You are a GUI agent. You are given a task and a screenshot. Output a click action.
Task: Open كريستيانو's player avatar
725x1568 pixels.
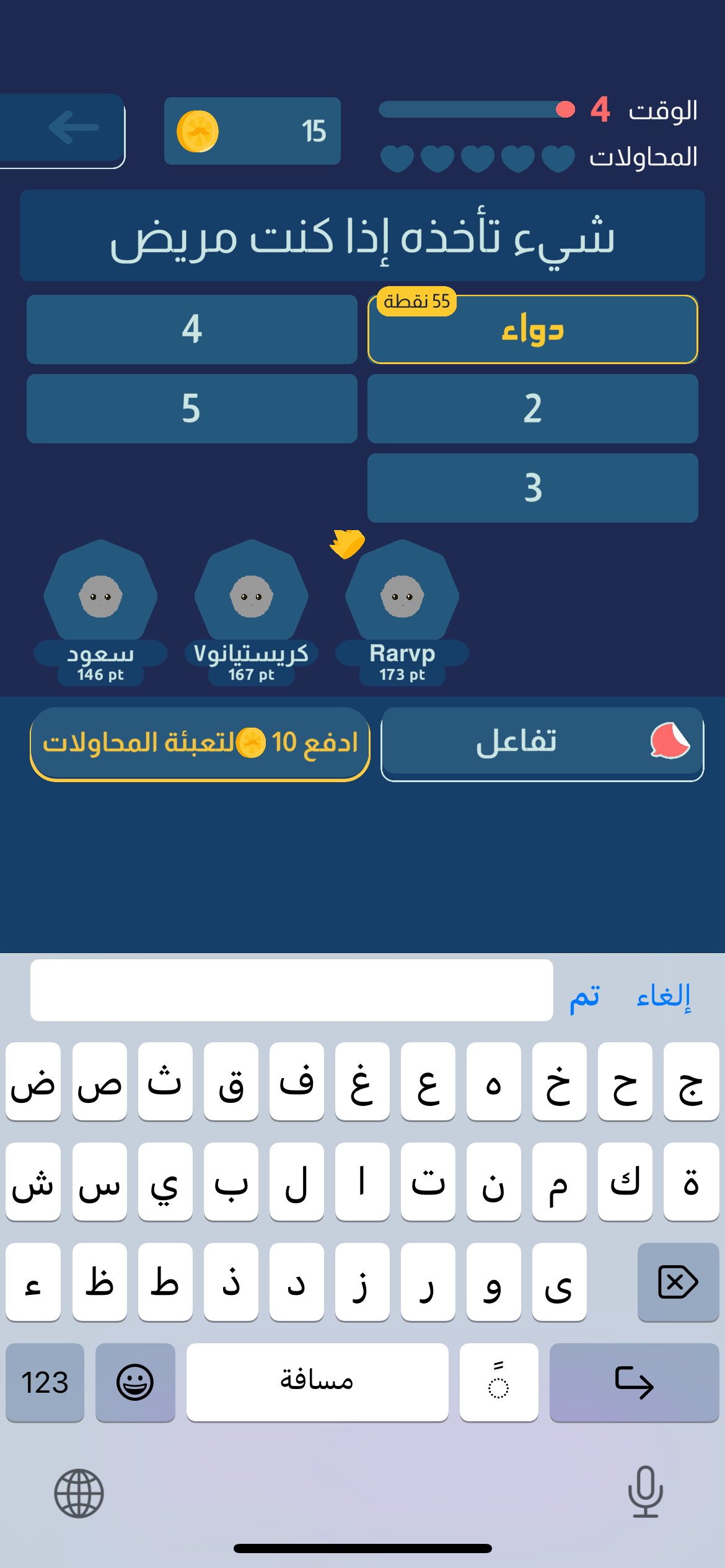click(x=251, y=596)
